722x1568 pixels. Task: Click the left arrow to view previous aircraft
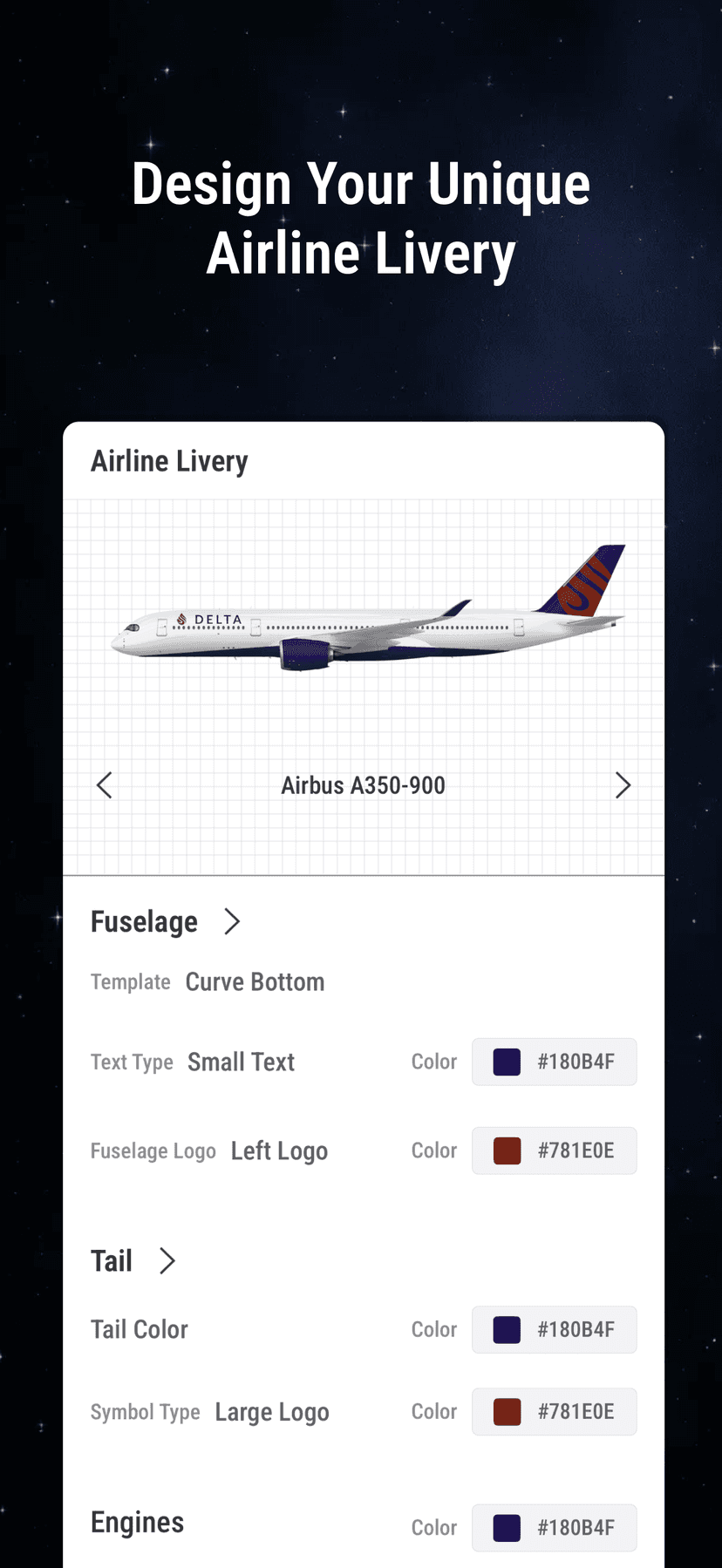click(x=104, y=784)
